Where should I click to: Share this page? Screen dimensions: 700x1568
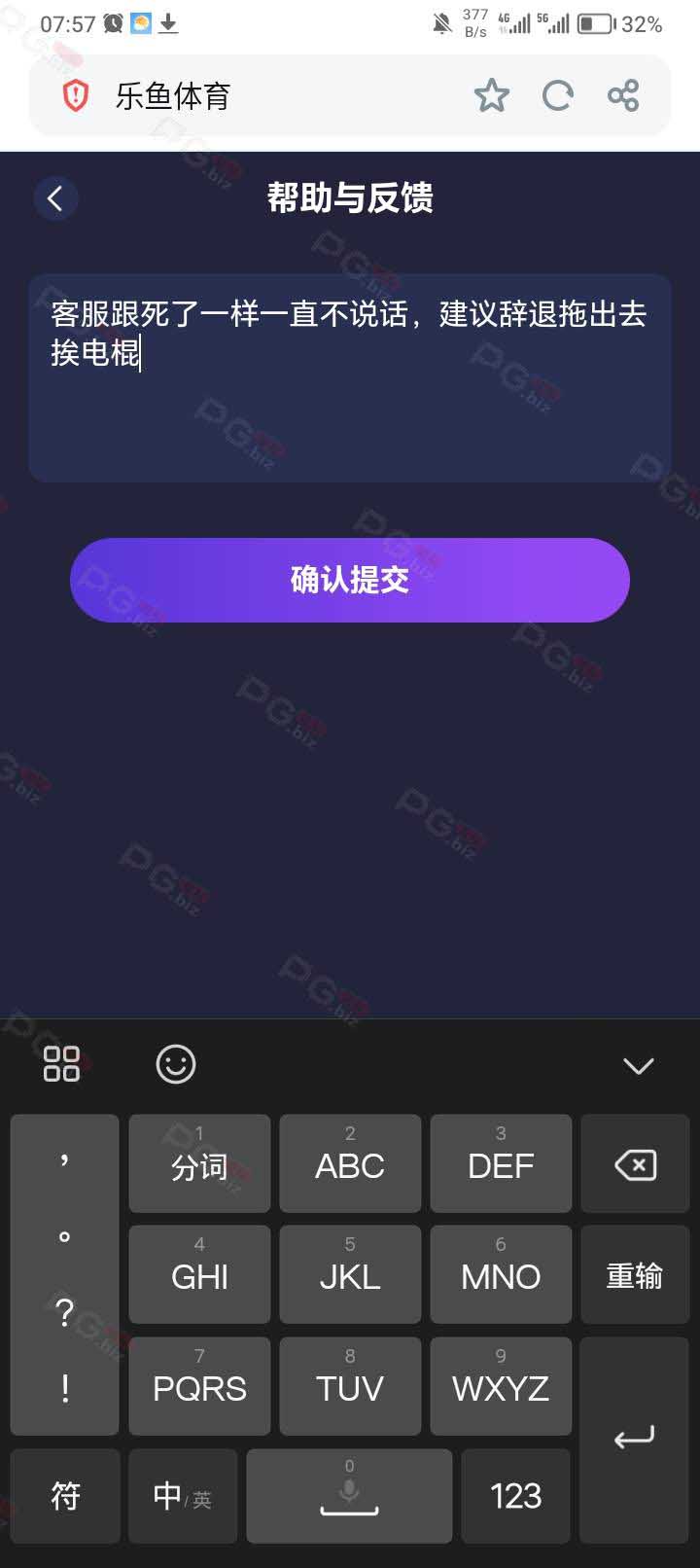[623, 95]
